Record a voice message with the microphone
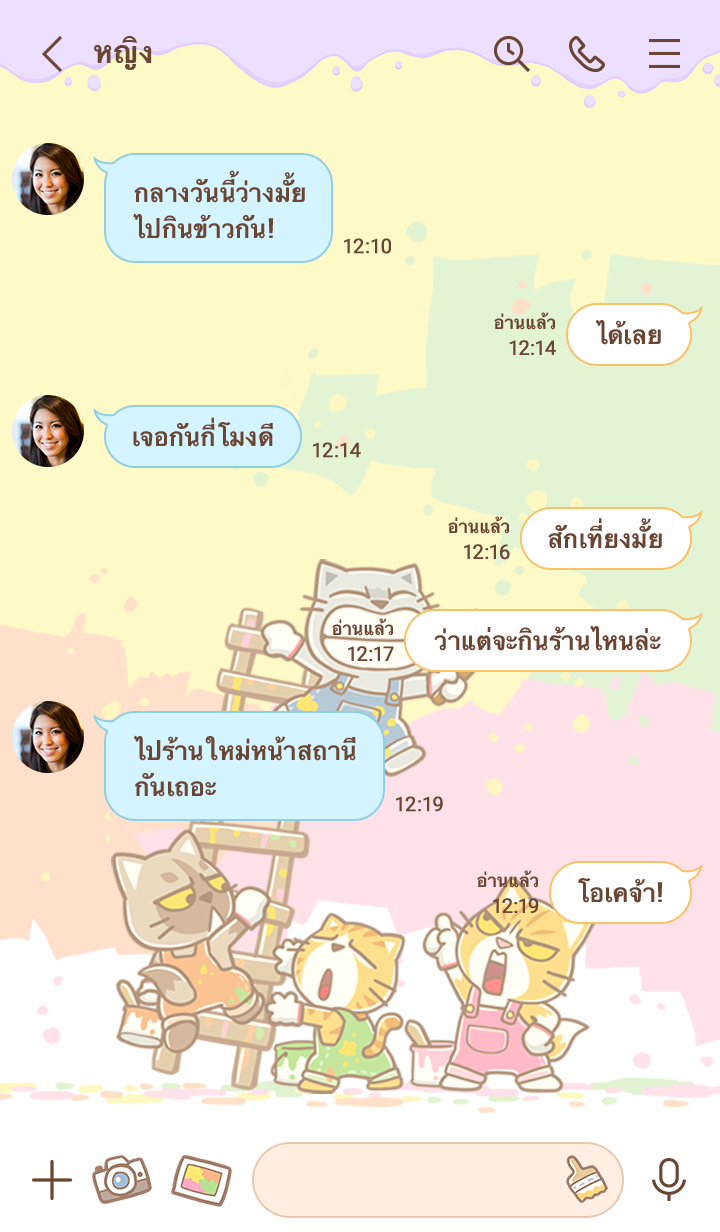 (x=669, y=1180)
